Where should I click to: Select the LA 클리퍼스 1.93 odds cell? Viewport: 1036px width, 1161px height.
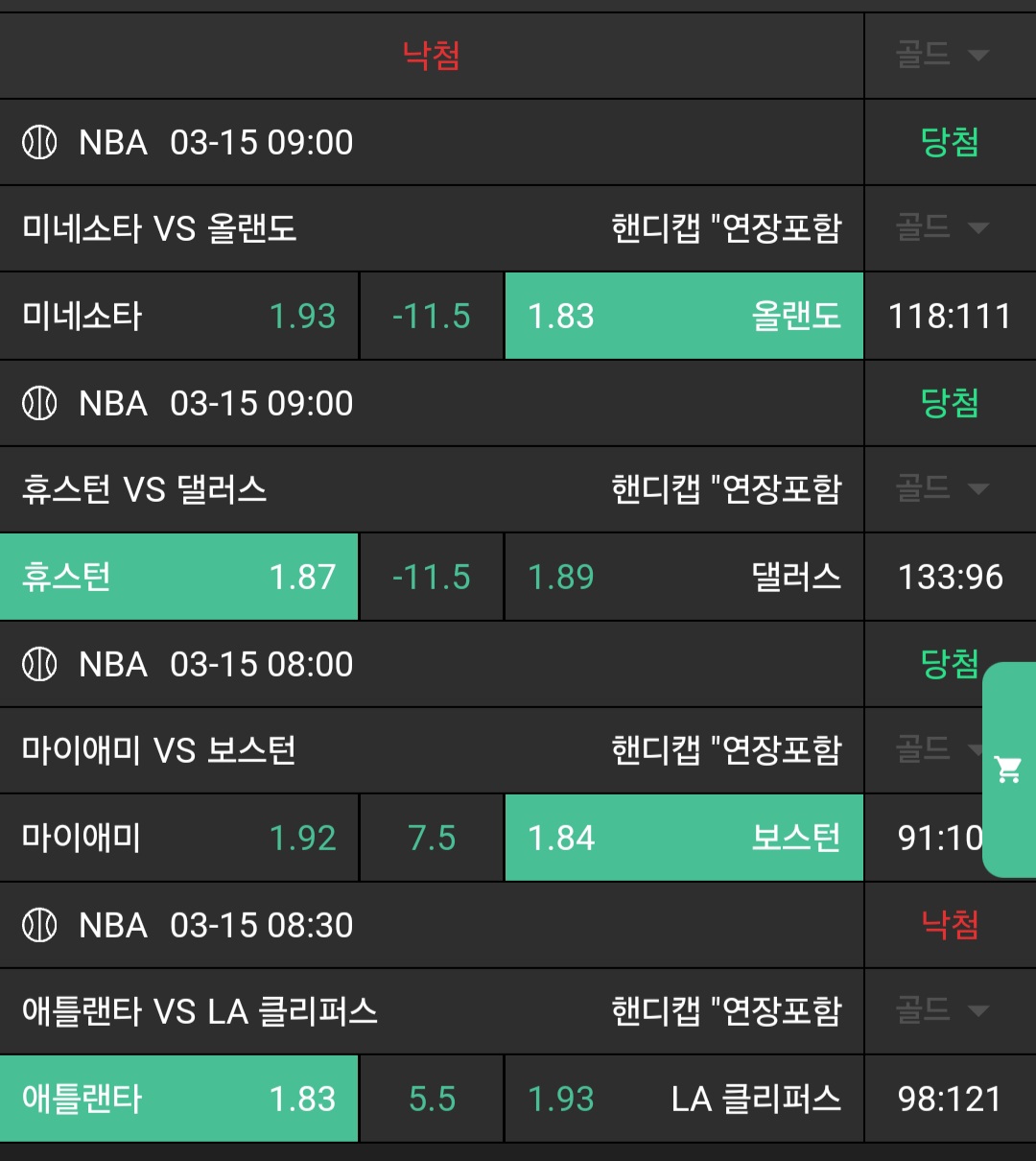click(x=683, y=1099)
